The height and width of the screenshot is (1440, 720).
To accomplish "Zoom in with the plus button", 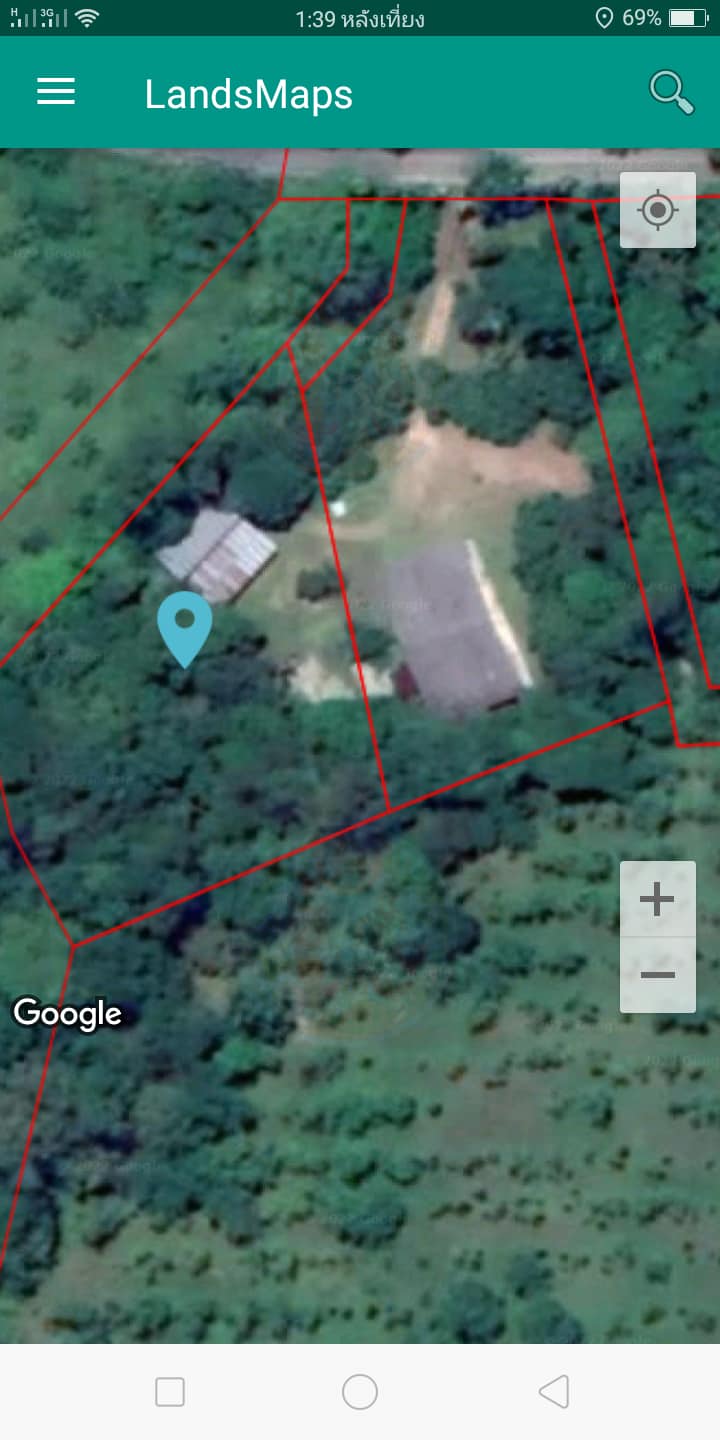I will point(658,899).
